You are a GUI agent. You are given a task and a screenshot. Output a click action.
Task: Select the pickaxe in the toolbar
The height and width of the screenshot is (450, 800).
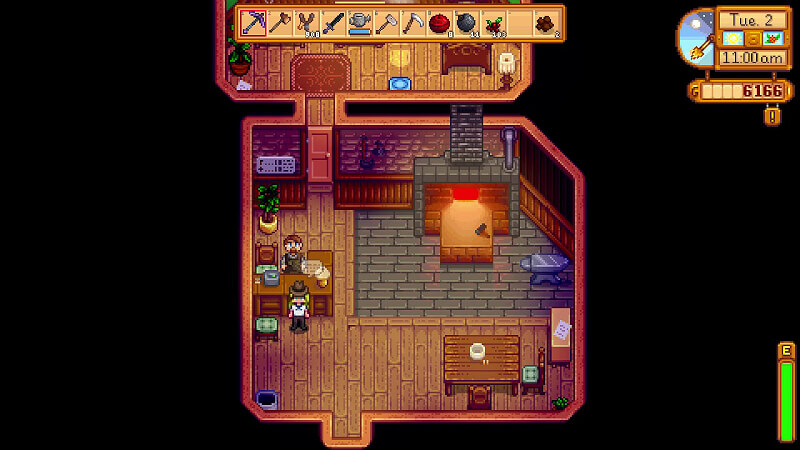[x=253, y=23]
